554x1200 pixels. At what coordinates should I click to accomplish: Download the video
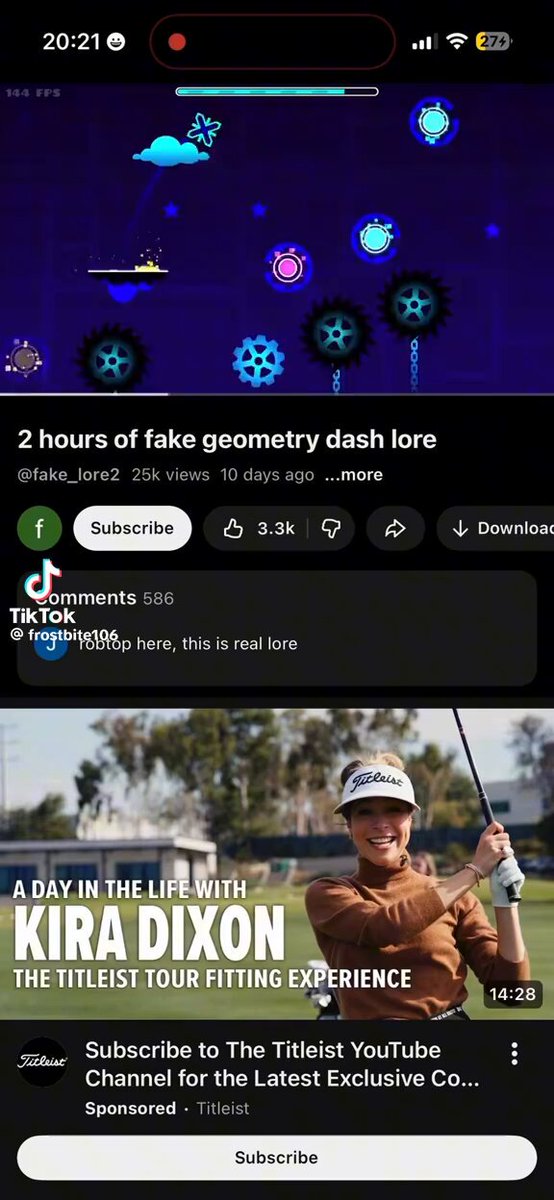click(496, 528)
